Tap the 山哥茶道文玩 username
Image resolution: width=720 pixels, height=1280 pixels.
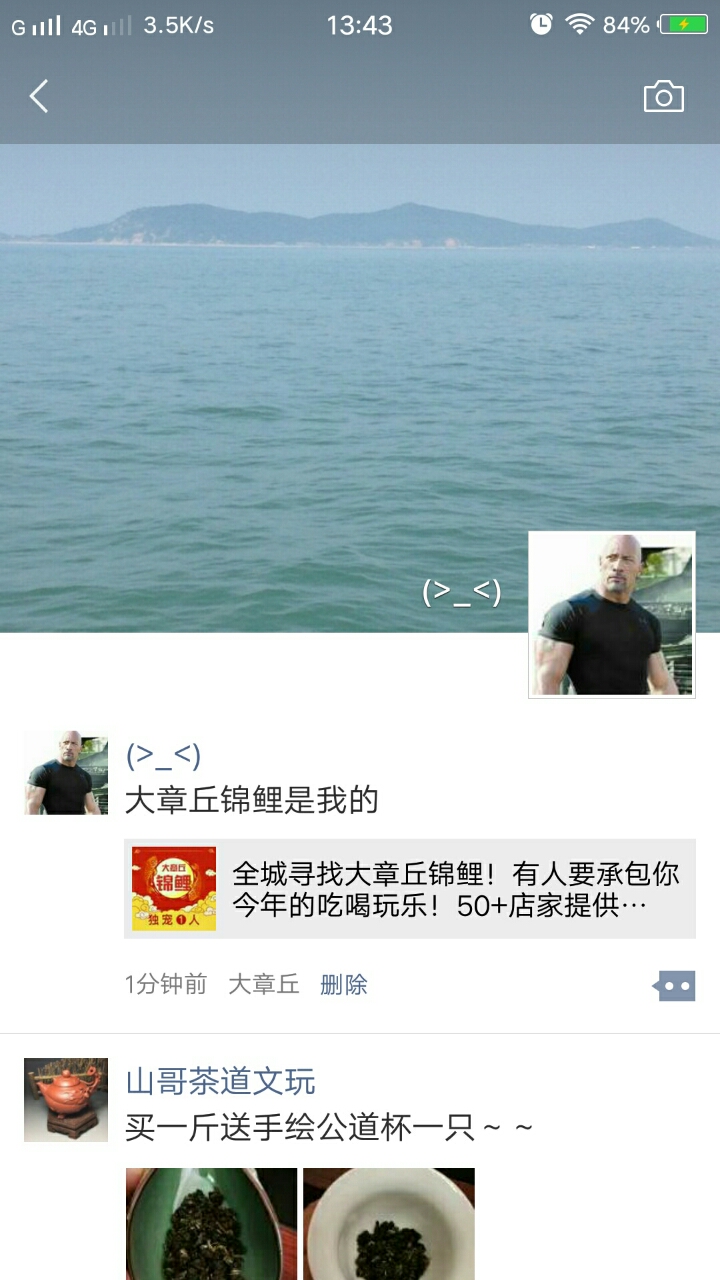[220, 1081]
